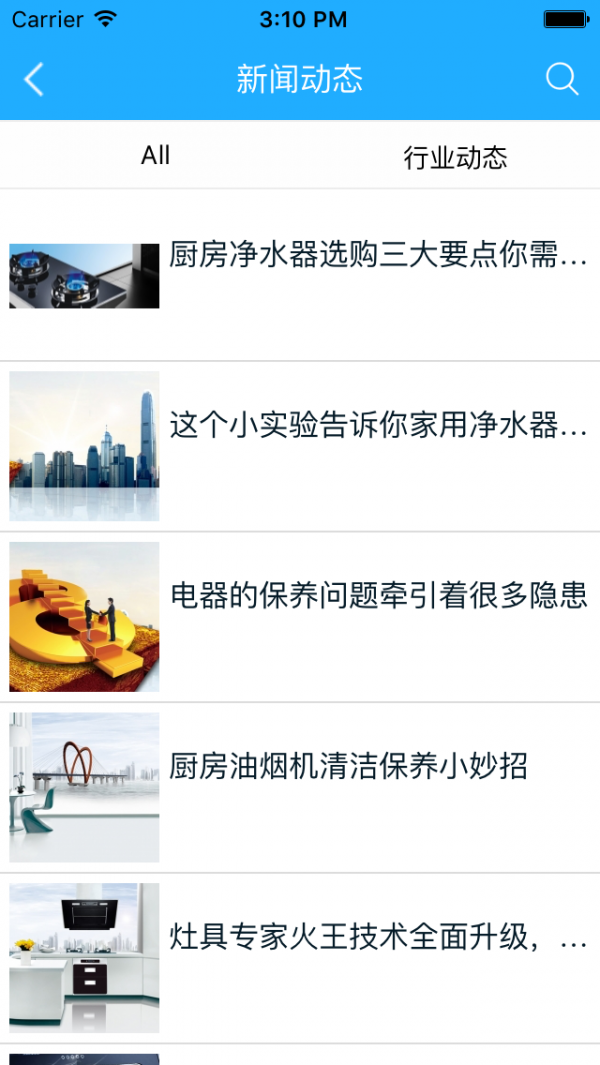View the article 厨房油烟机清洁保养小妙招

[x=348, y=767]
